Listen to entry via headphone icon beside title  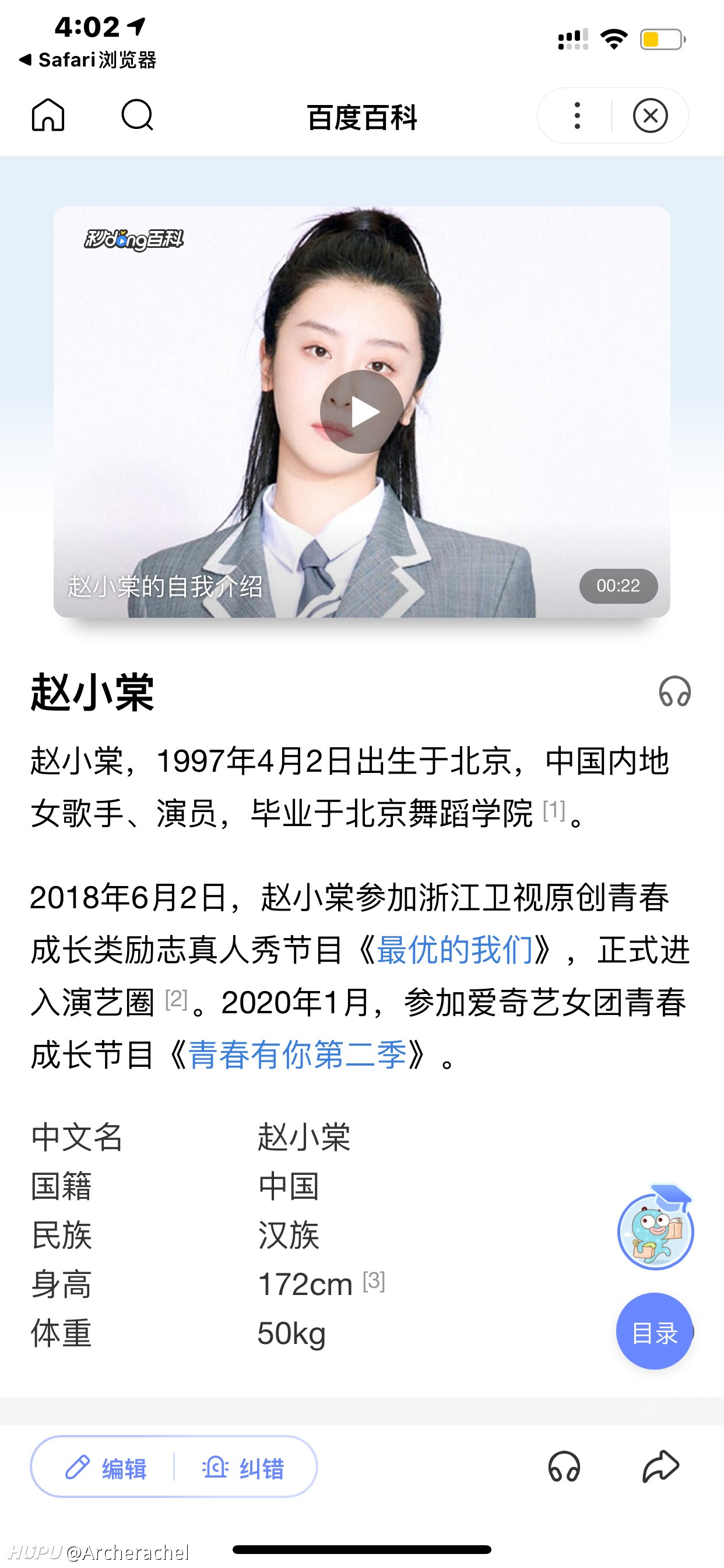tap(674, 692)
